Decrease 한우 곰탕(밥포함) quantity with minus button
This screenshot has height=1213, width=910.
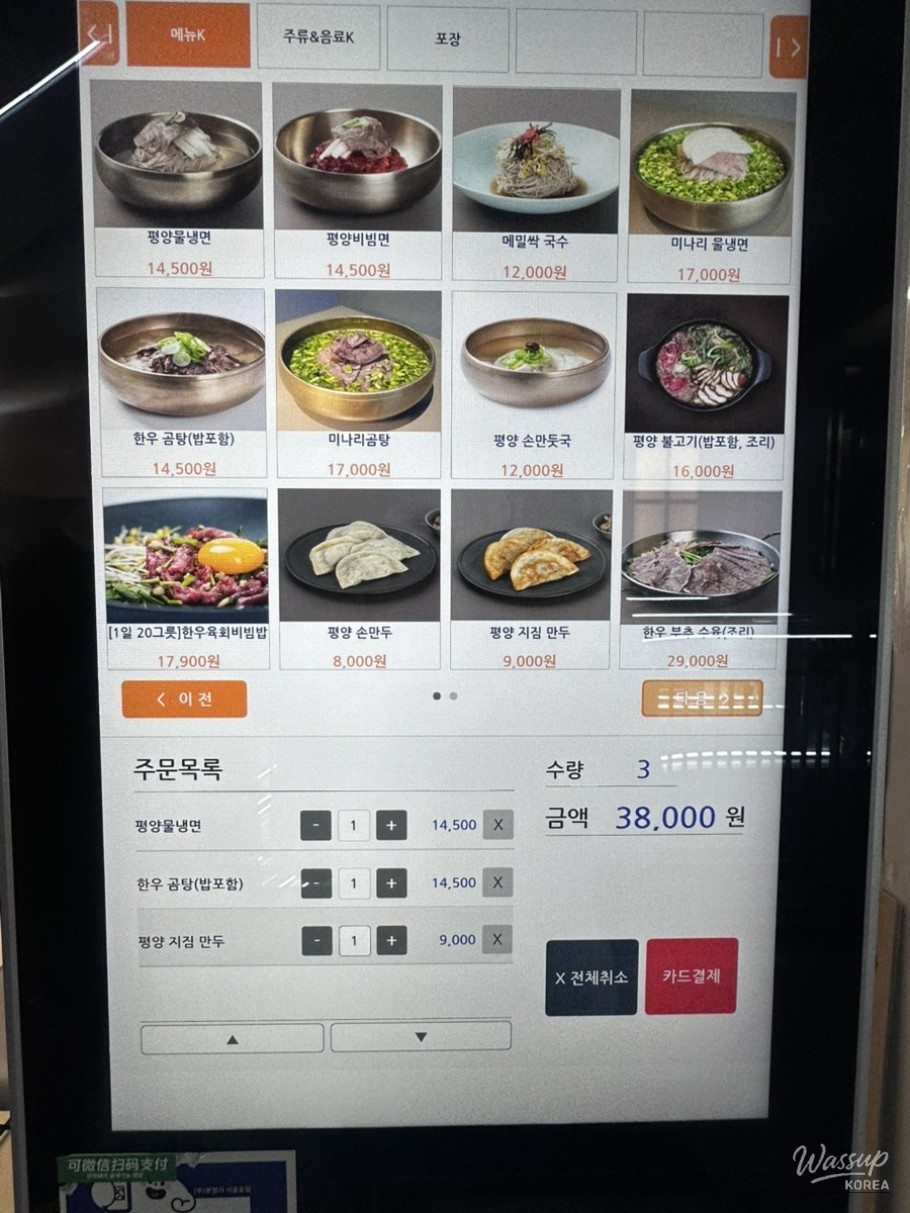coord(317,883)
